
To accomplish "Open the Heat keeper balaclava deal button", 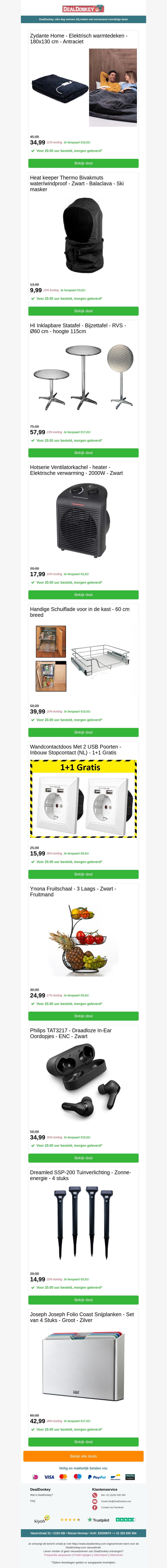I will (x=83, y=311).
